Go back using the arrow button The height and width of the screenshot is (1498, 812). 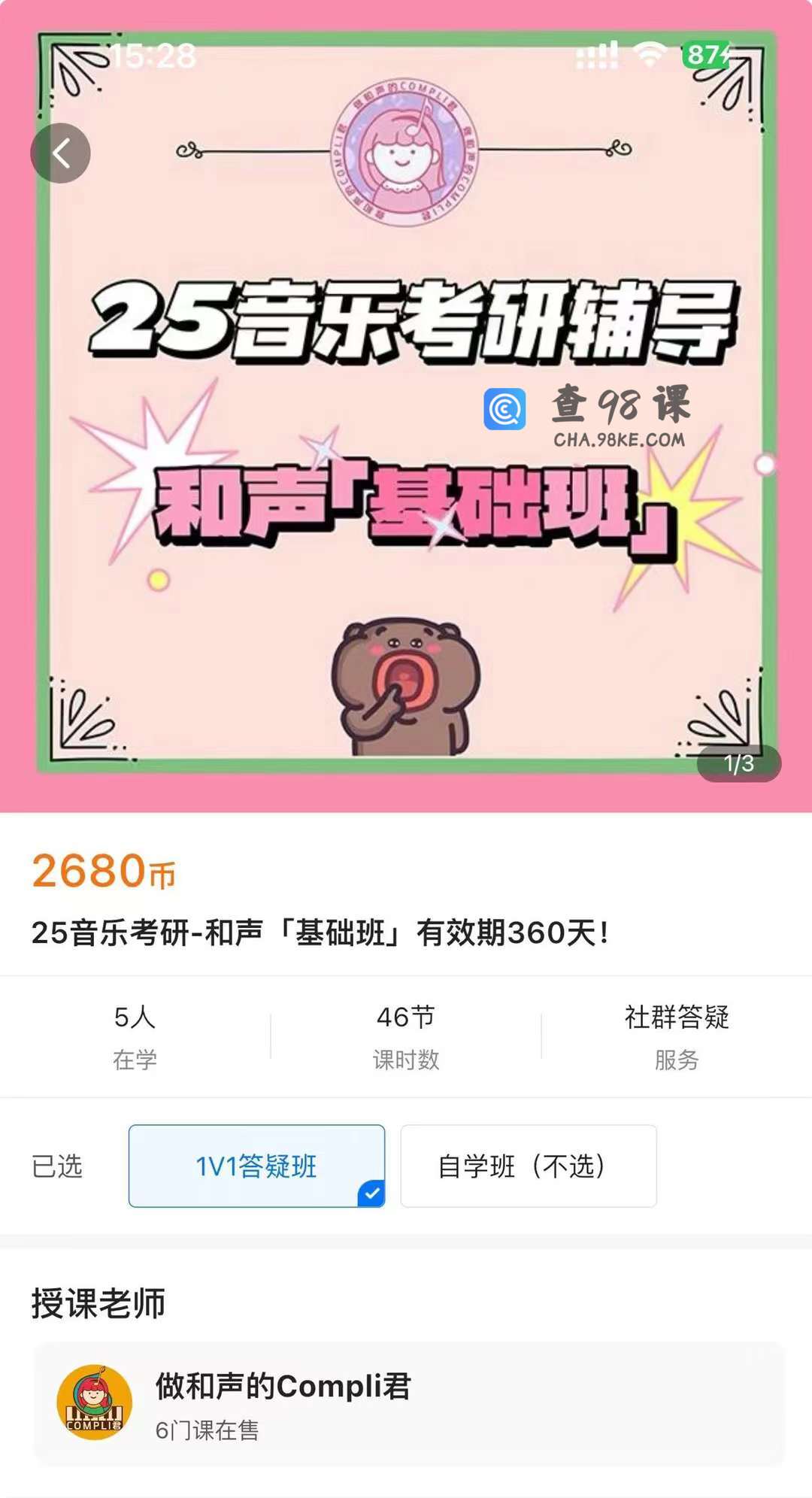click(60, 153)
